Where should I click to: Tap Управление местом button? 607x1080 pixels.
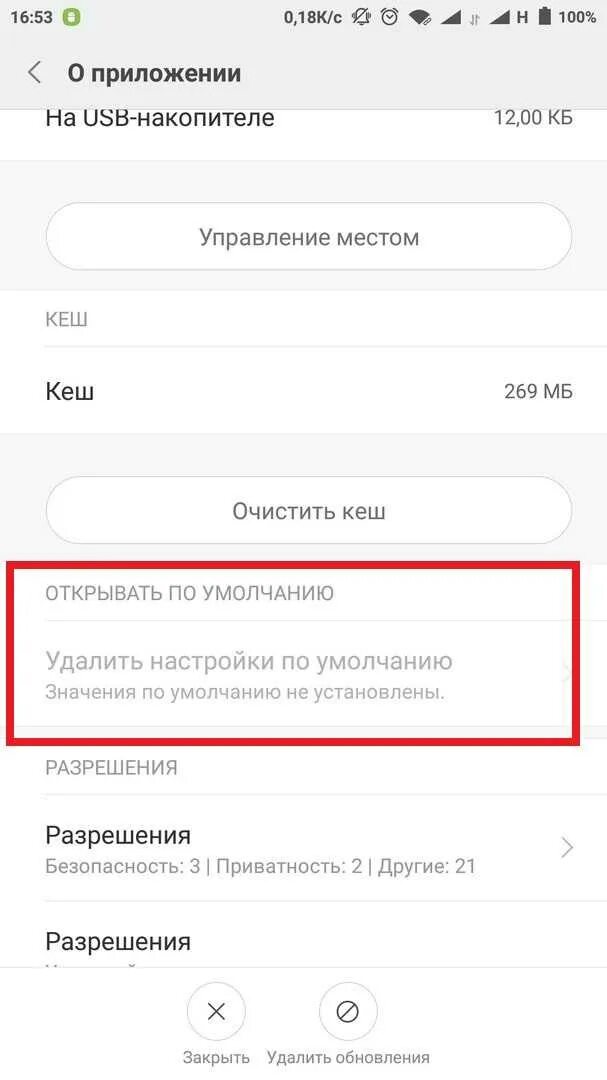tap(309, 237)
